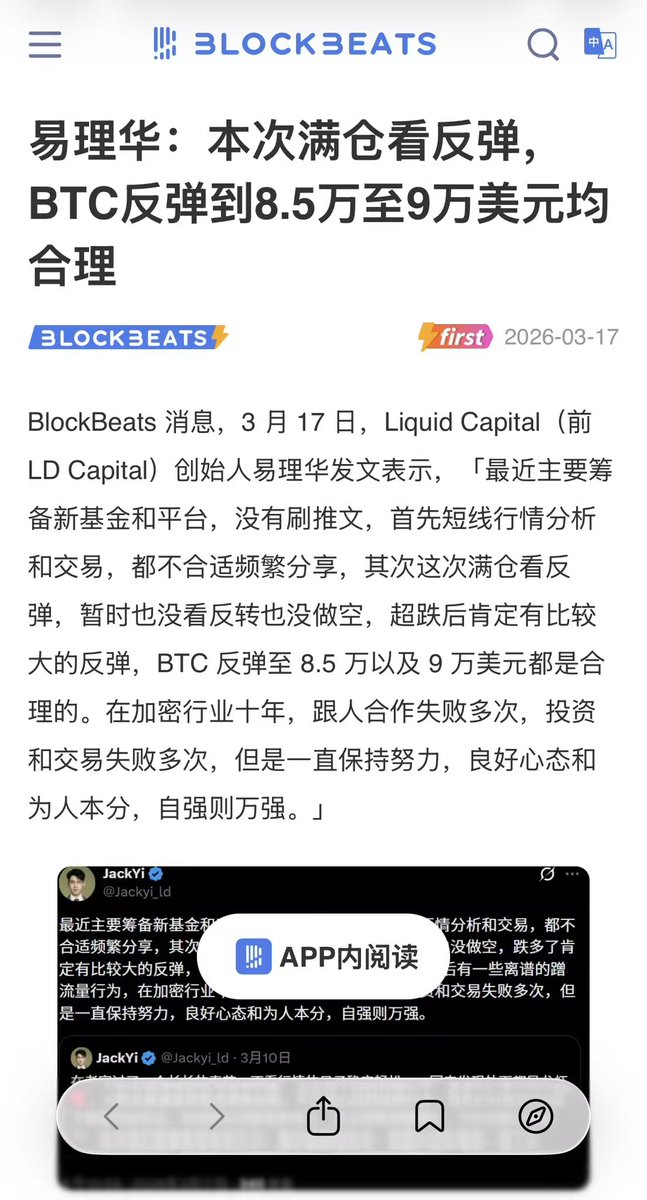The image size is (647, 1200).
Task: Tap the BlockBeats header logo
Action: click(x=295, y=44)
